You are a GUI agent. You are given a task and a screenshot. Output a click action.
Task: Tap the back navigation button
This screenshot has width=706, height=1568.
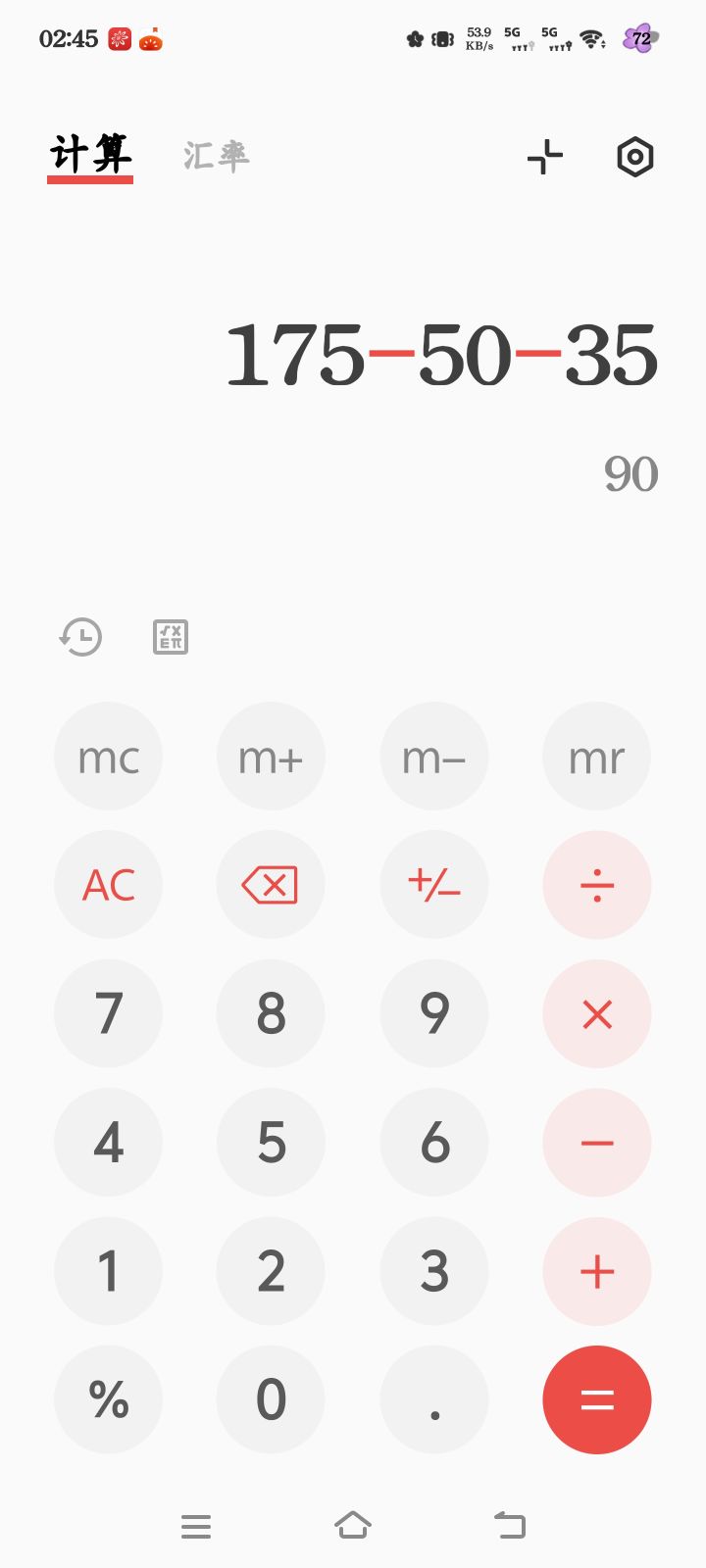click(x=509, y=1526)
